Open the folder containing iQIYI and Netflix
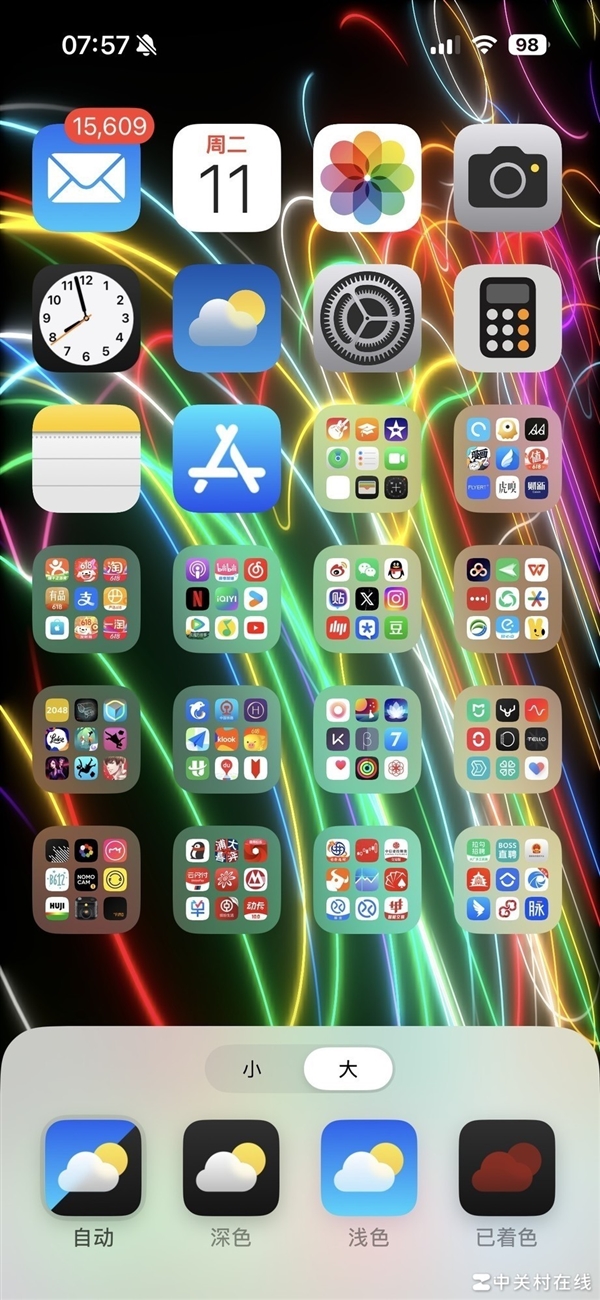This screenshot has height=1300, width=600. click(227, 599)
